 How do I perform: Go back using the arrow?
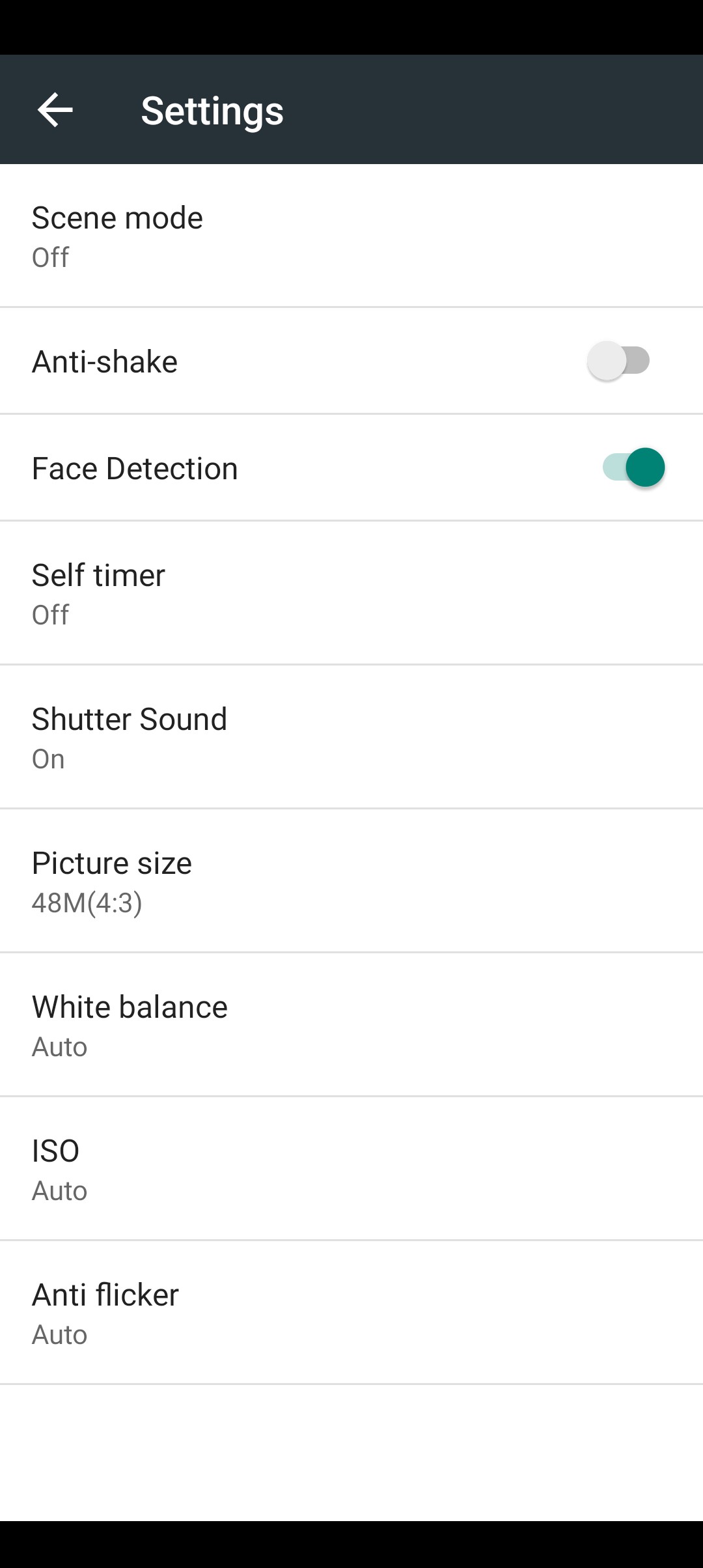tap(55, 109)
